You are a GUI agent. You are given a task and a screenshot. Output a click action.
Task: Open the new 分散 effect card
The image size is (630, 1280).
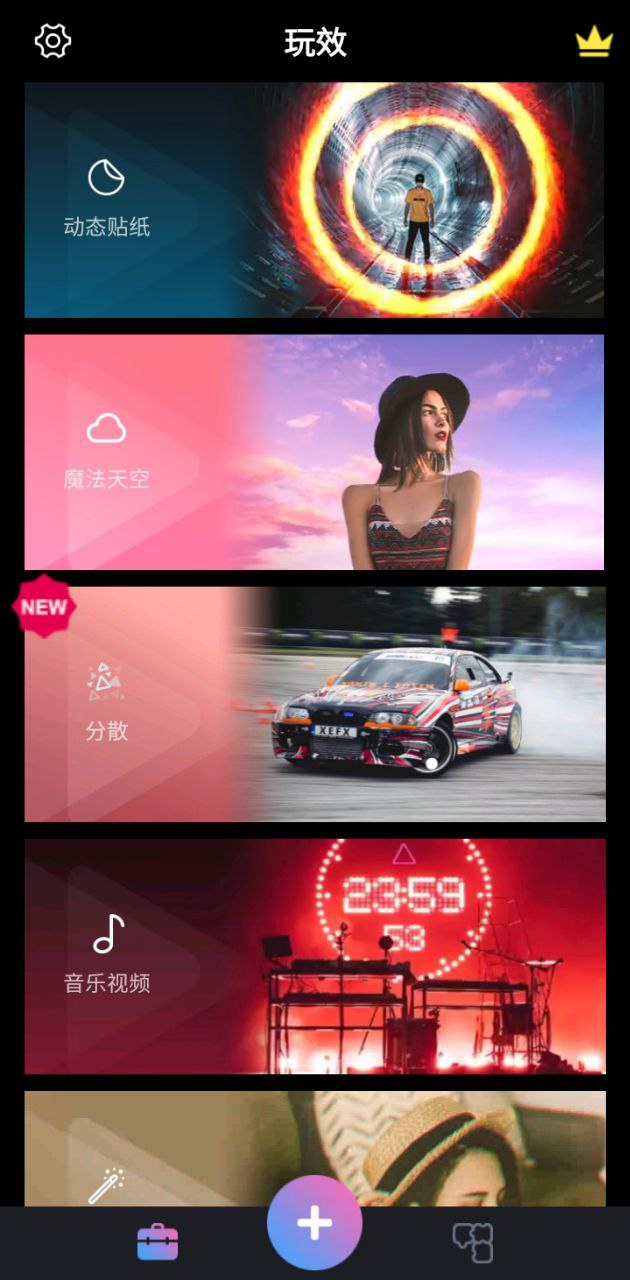(x=314, y=704)
